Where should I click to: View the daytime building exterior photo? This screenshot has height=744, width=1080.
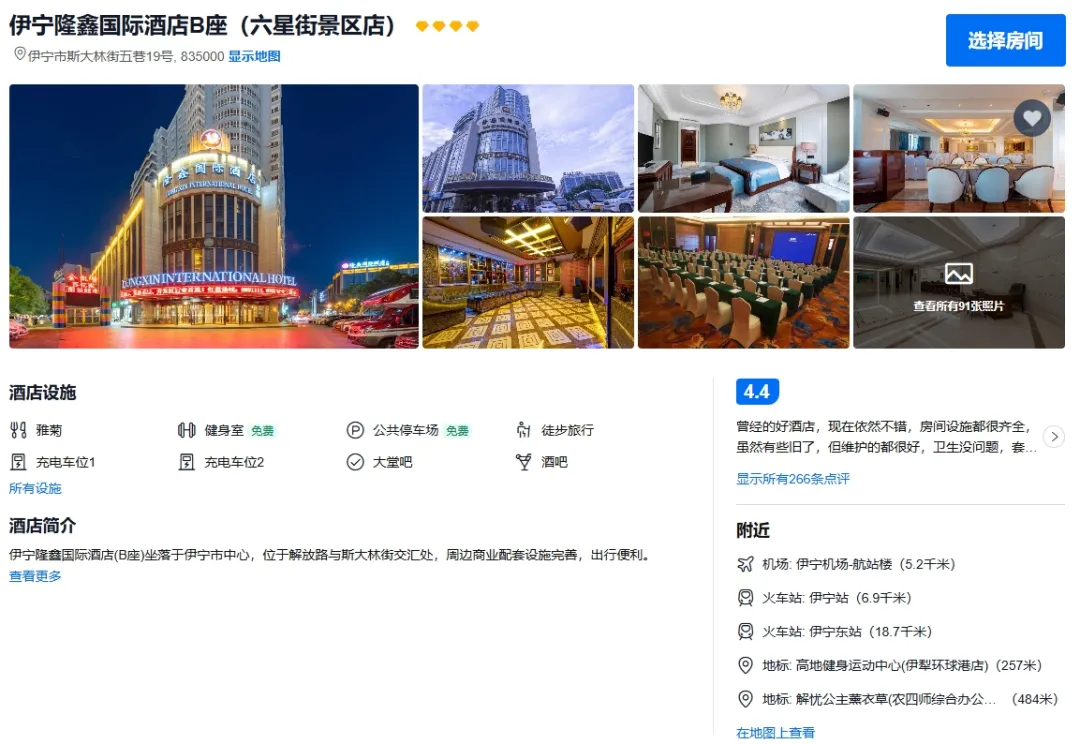tap(528, 148)
